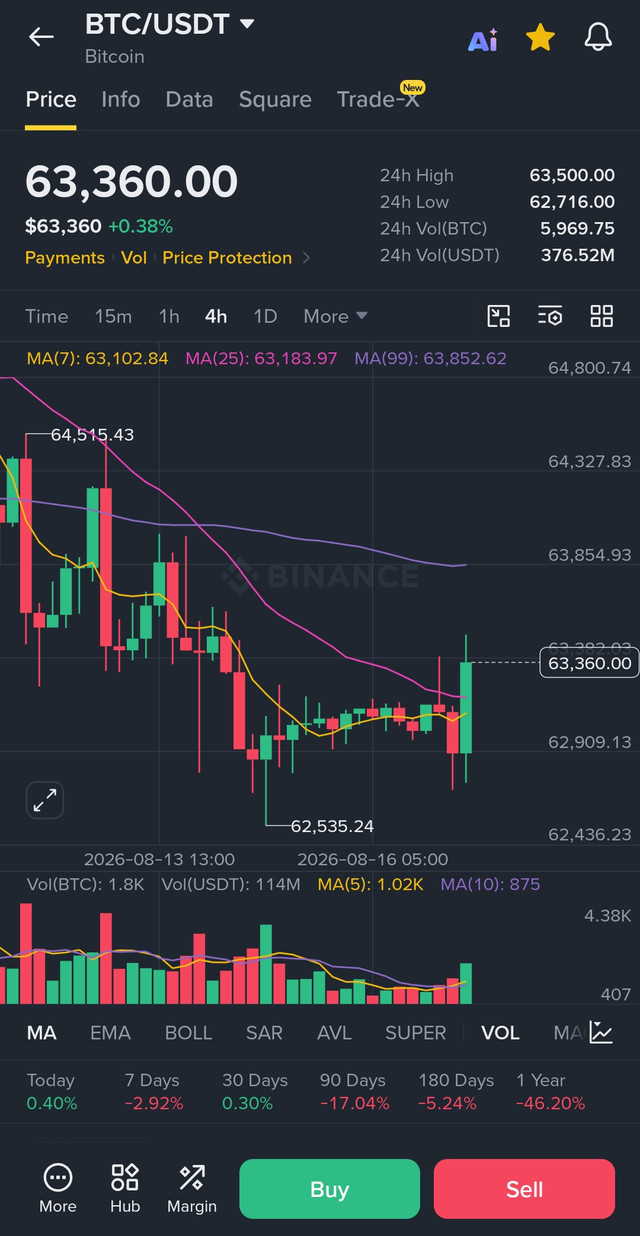The height and width of the screenshot is (1236, 640).
Task: Go back using the arrow icon
Action: coord(41,37)
